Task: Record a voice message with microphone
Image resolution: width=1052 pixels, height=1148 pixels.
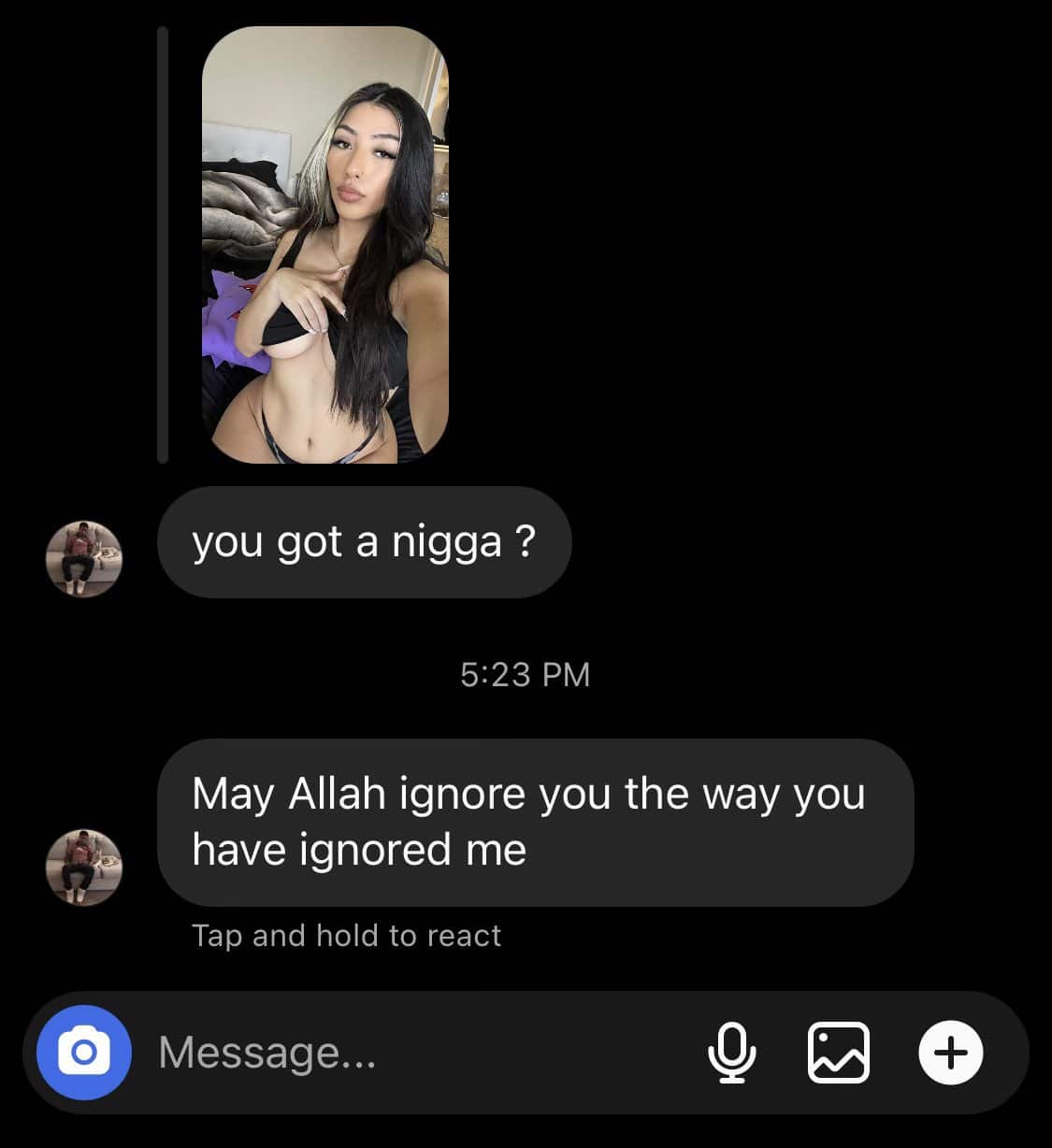Action: (731, 1053)
